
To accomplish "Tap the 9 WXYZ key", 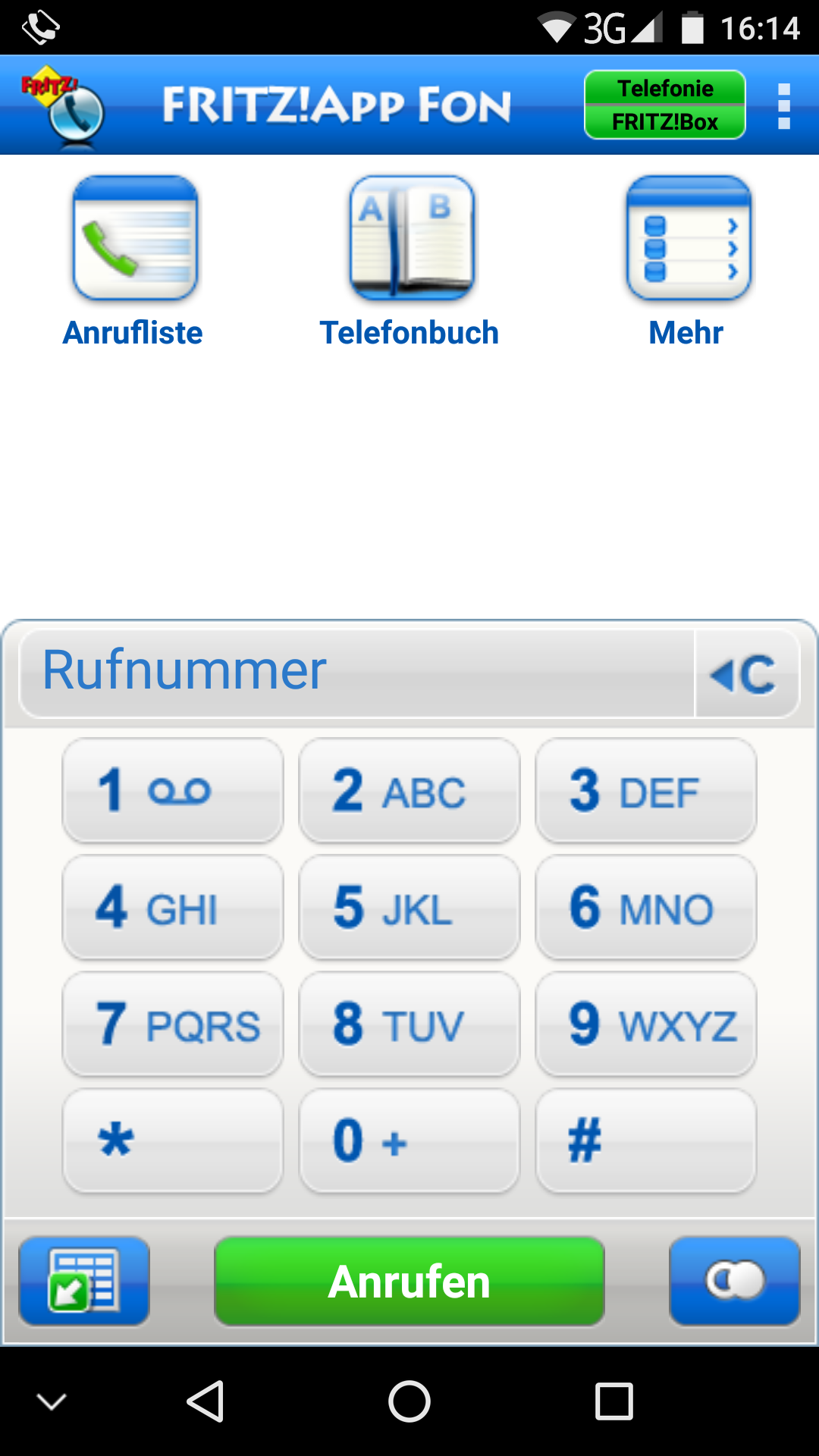I will (x=645, y=1024).
